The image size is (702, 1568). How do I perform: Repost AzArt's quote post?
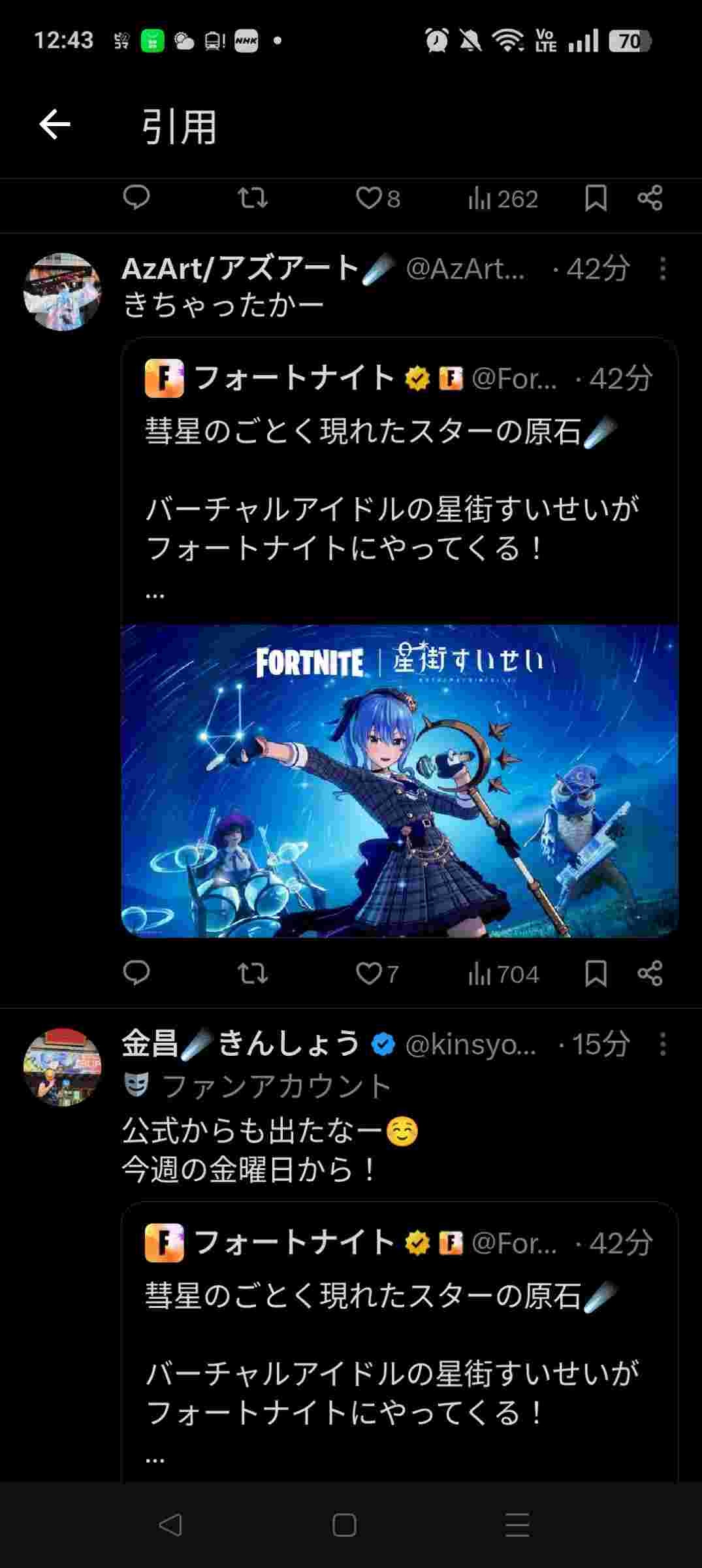(252, 973)
